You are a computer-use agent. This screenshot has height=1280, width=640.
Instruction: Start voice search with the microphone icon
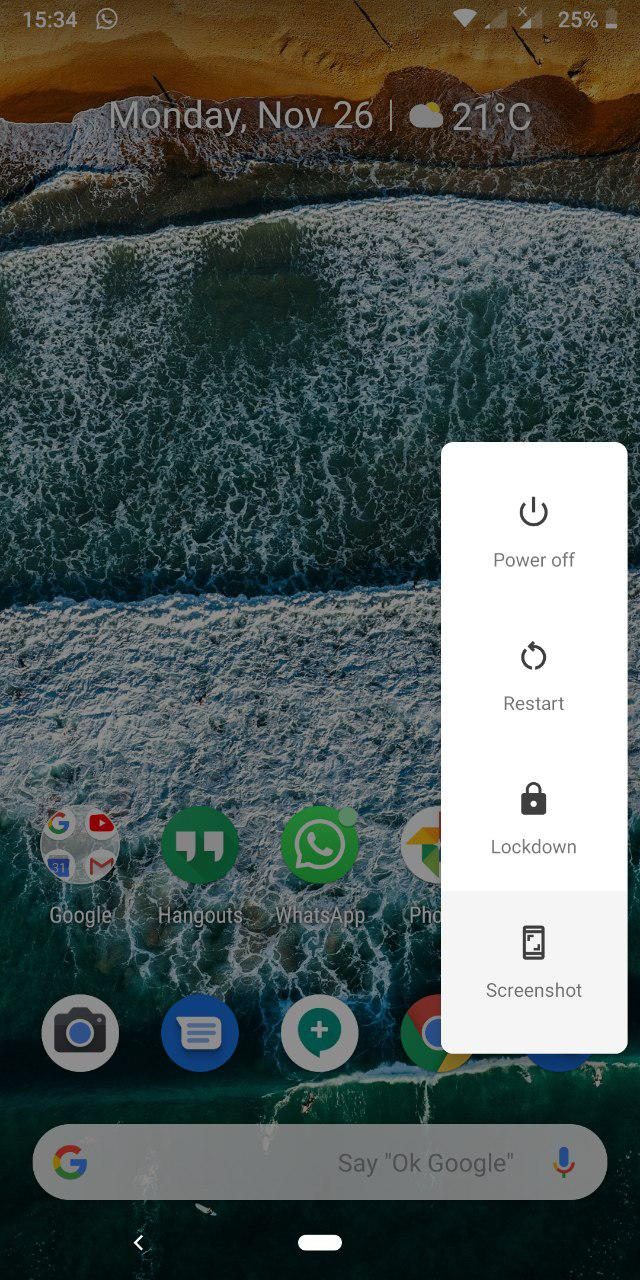[564, 1162]
